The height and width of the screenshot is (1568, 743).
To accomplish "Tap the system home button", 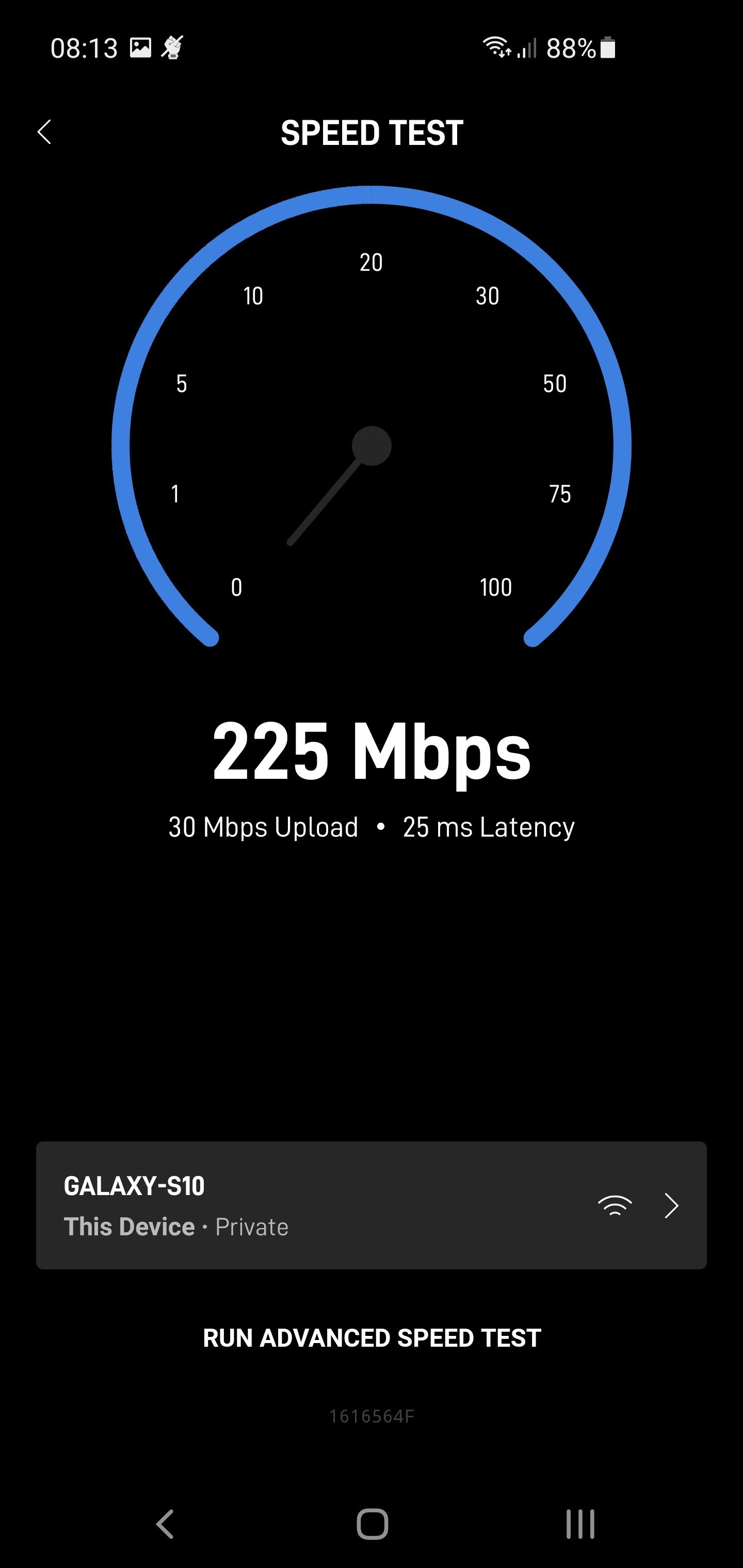I will (x=372, y=1525).
